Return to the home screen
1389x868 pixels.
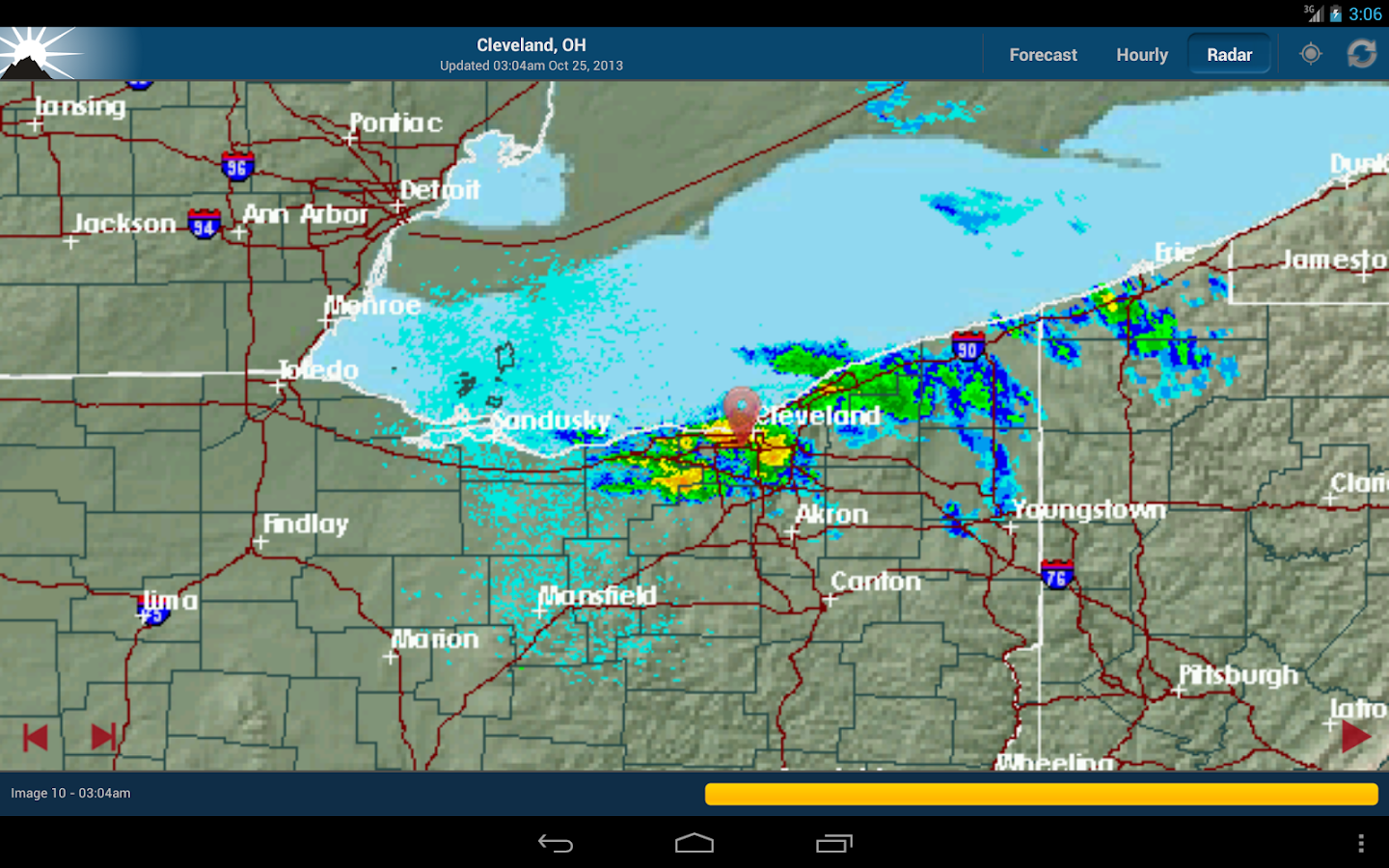click(694, 844)
